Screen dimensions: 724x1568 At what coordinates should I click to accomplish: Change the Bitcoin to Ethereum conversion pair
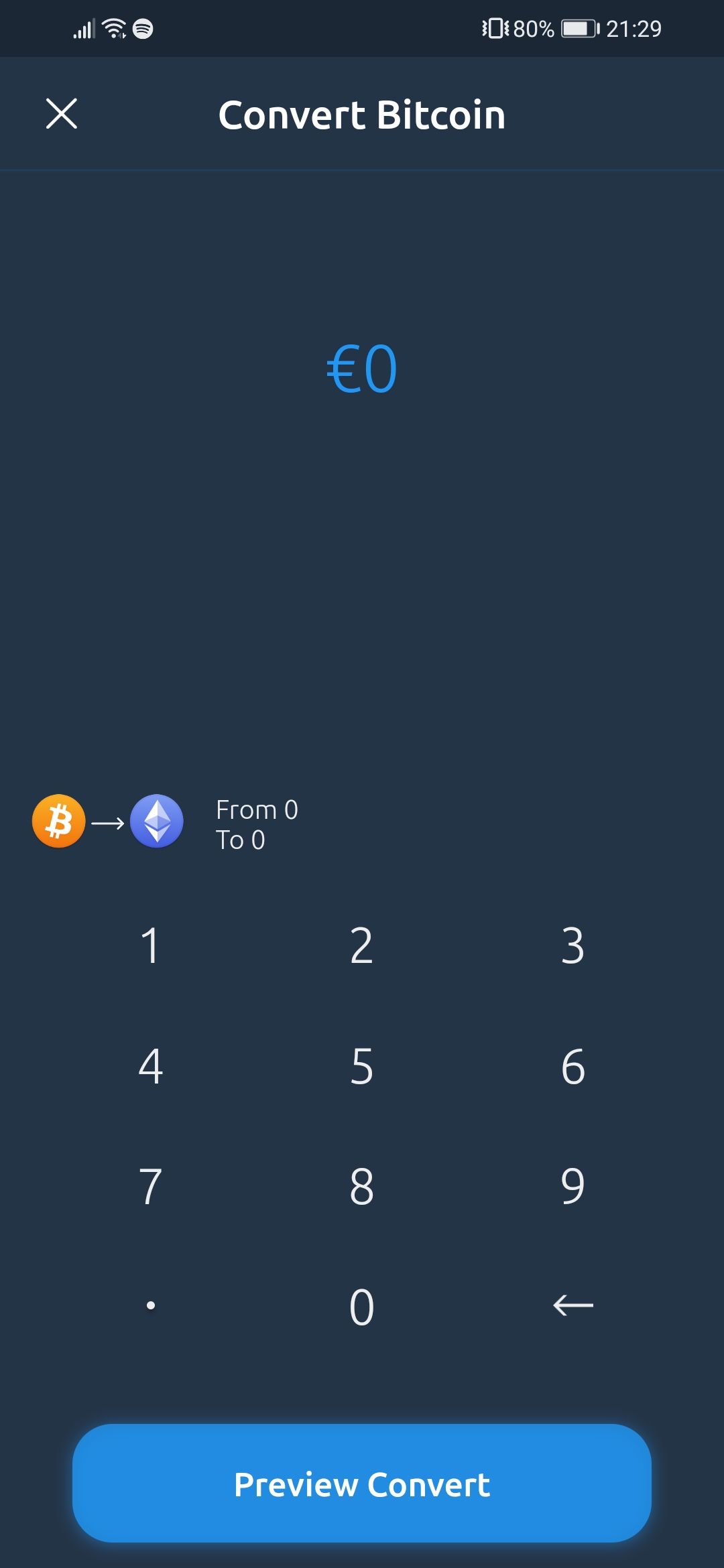pyautogui.click(x=108, y=822)
